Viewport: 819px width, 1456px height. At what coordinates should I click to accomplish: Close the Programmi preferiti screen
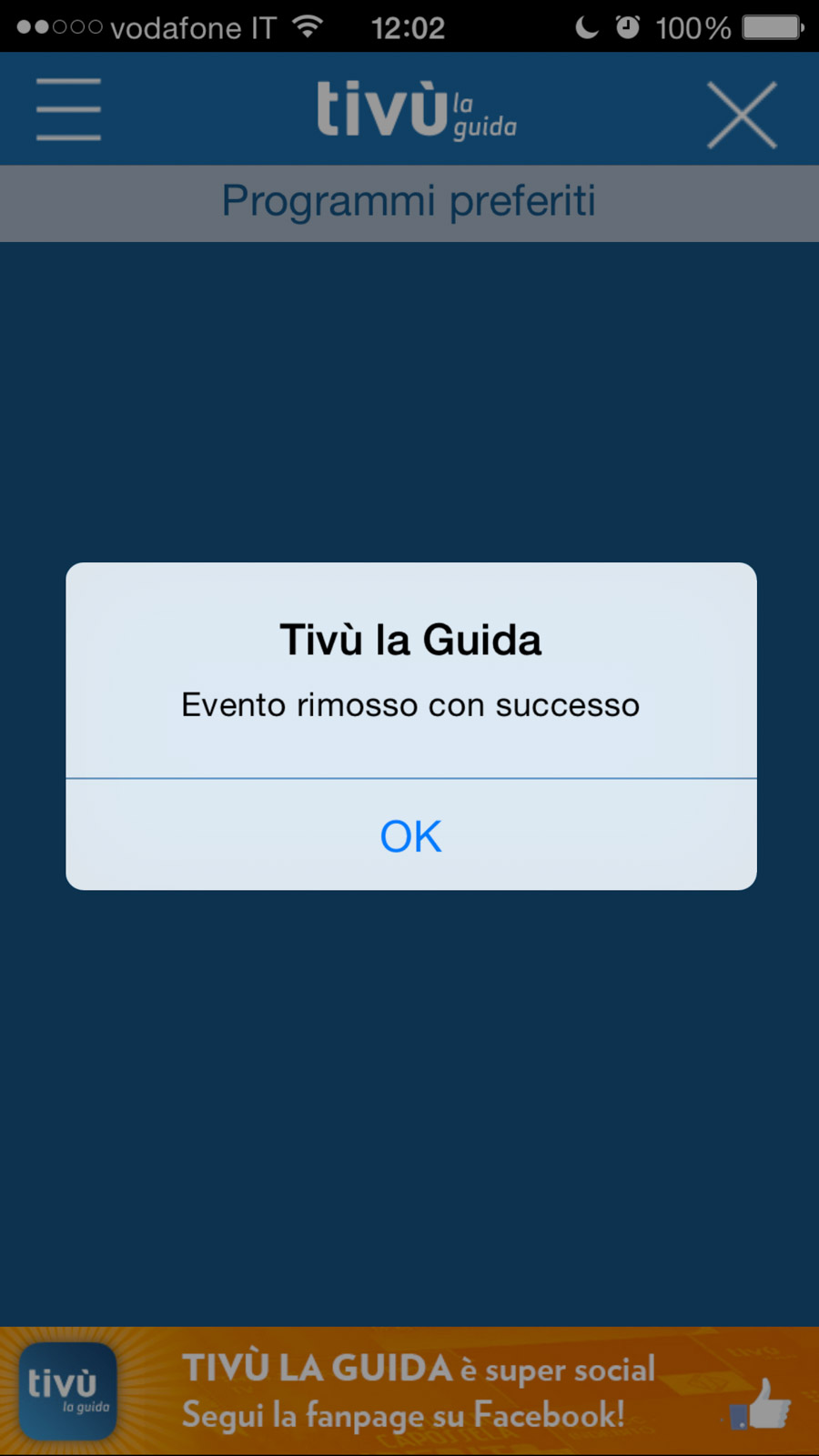(x=742, y=115)
